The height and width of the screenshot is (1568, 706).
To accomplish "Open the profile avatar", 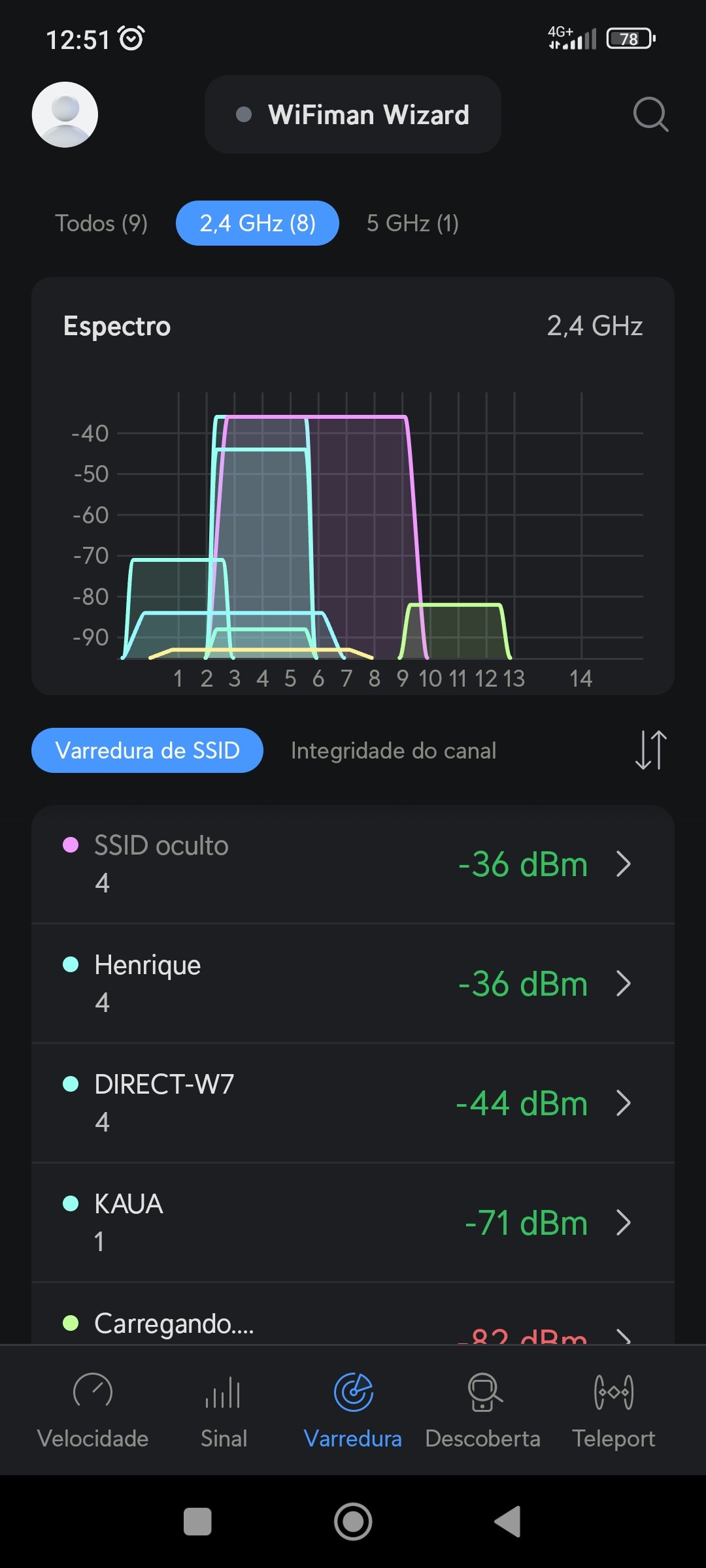I will coord(65,114).
